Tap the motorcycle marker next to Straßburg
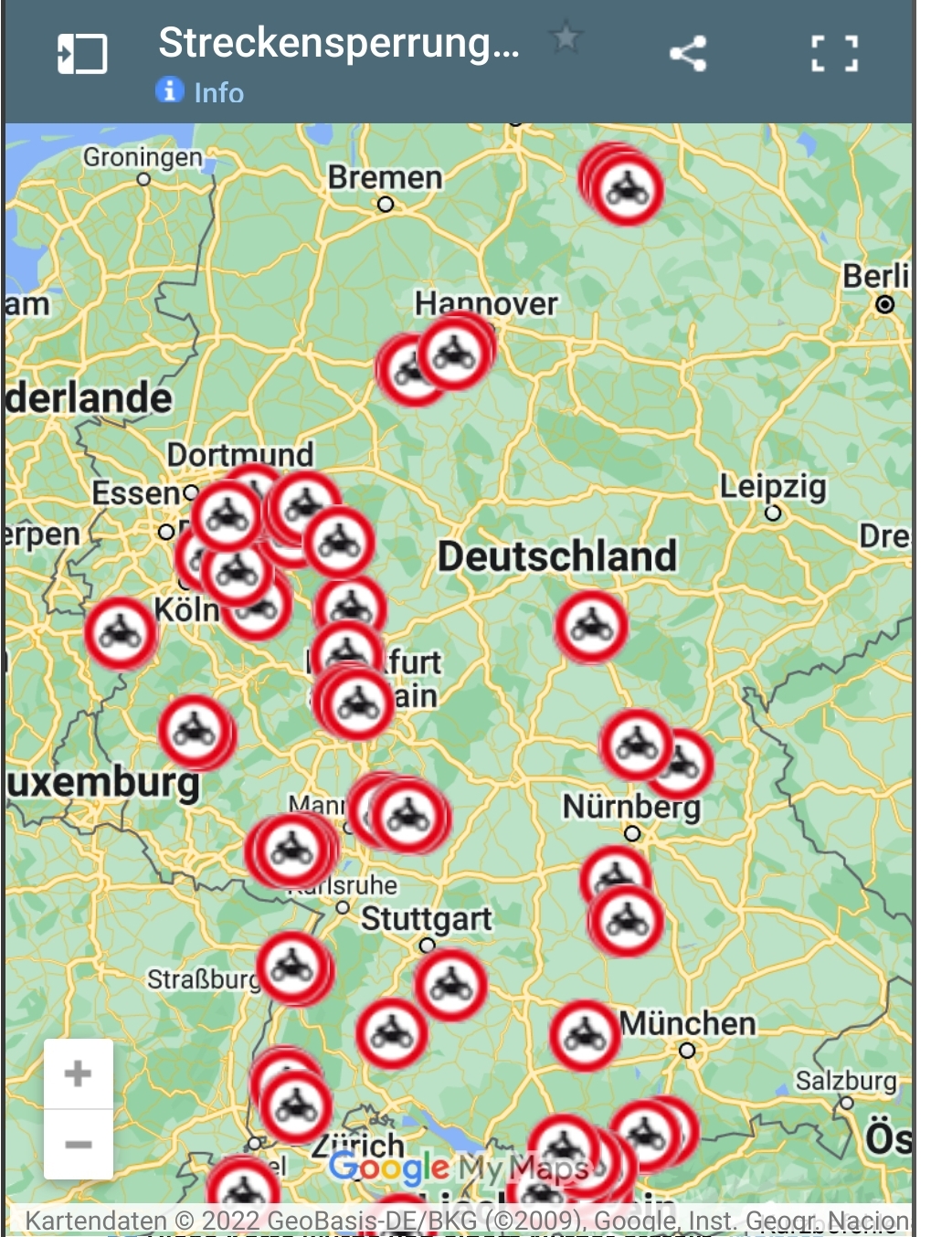This screenshot has height=1237, width=952. [x=293, y=967]
